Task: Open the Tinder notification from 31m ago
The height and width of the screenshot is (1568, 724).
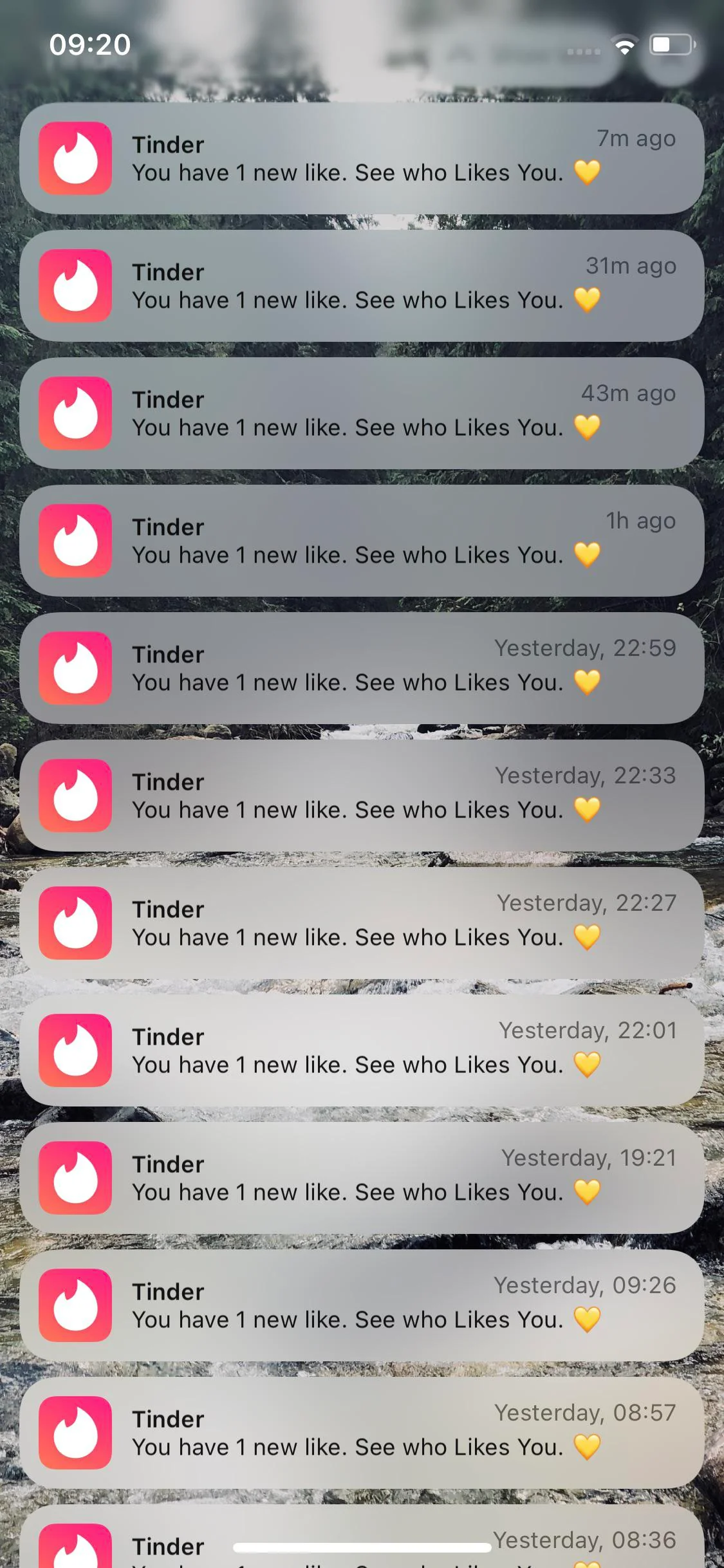Action: (362, 286)
